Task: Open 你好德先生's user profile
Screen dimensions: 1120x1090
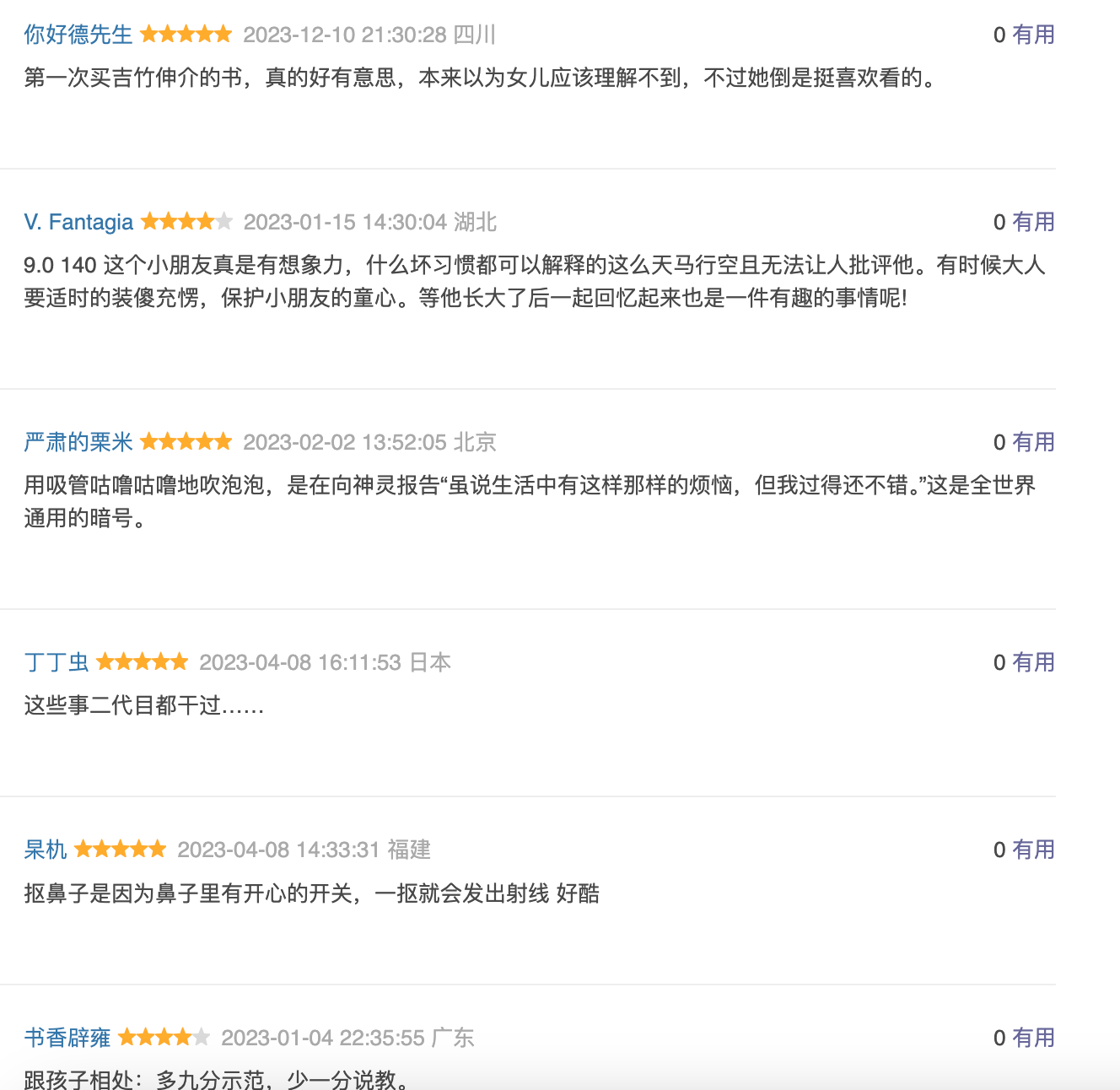Action: (78, 35)
